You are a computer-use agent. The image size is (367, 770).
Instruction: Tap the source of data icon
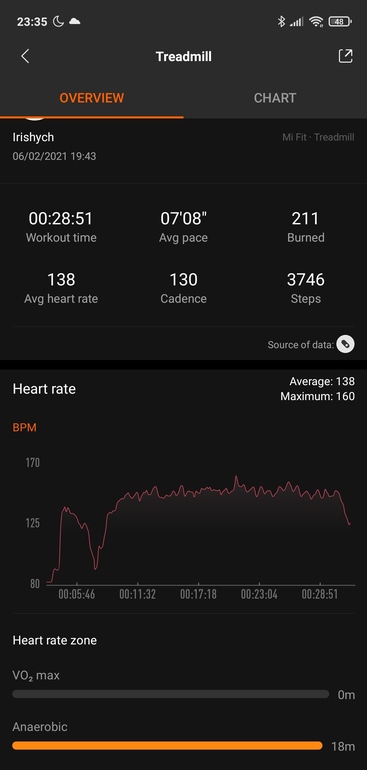345,344
